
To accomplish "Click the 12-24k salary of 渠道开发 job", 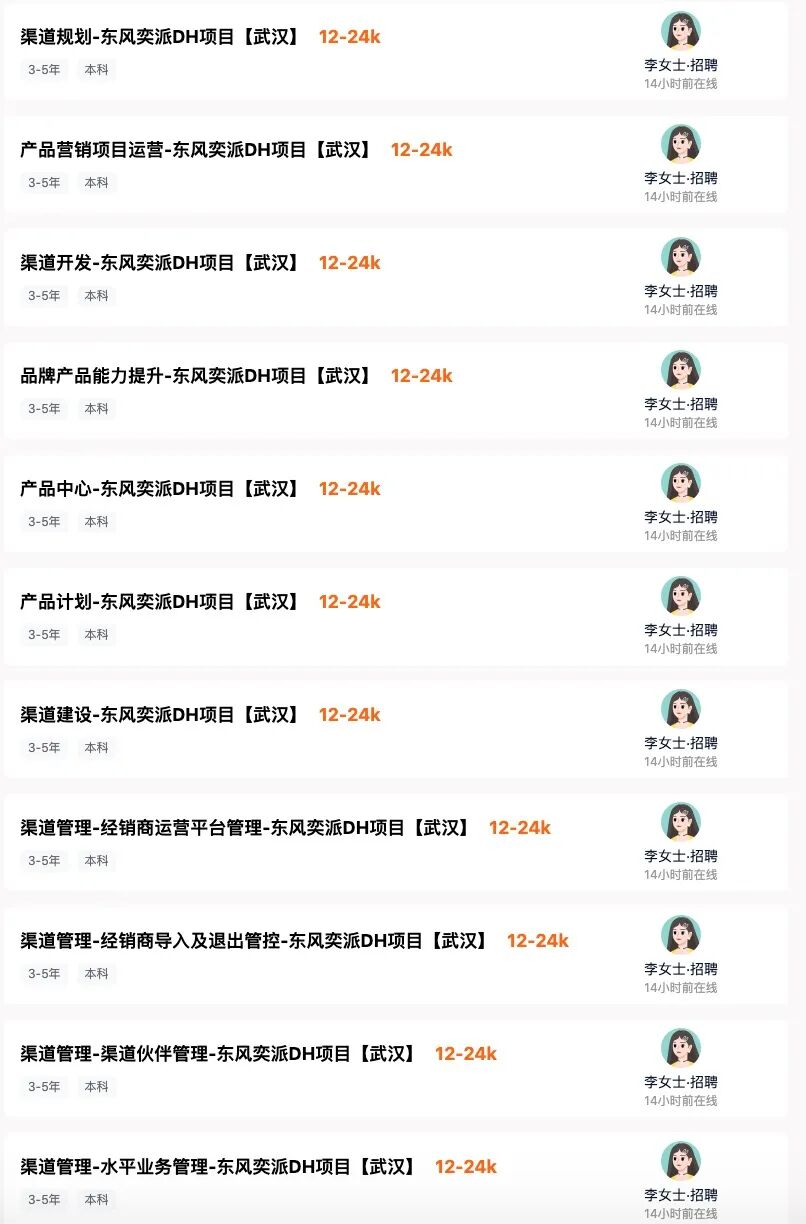I will point(349,262).
